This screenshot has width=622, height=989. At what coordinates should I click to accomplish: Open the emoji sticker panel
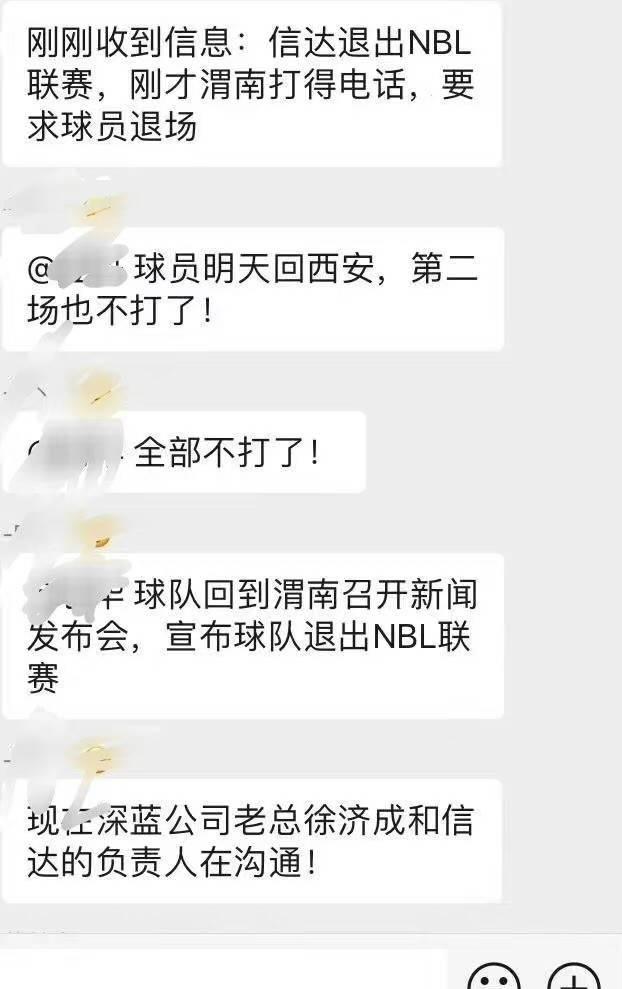(494, 978)
